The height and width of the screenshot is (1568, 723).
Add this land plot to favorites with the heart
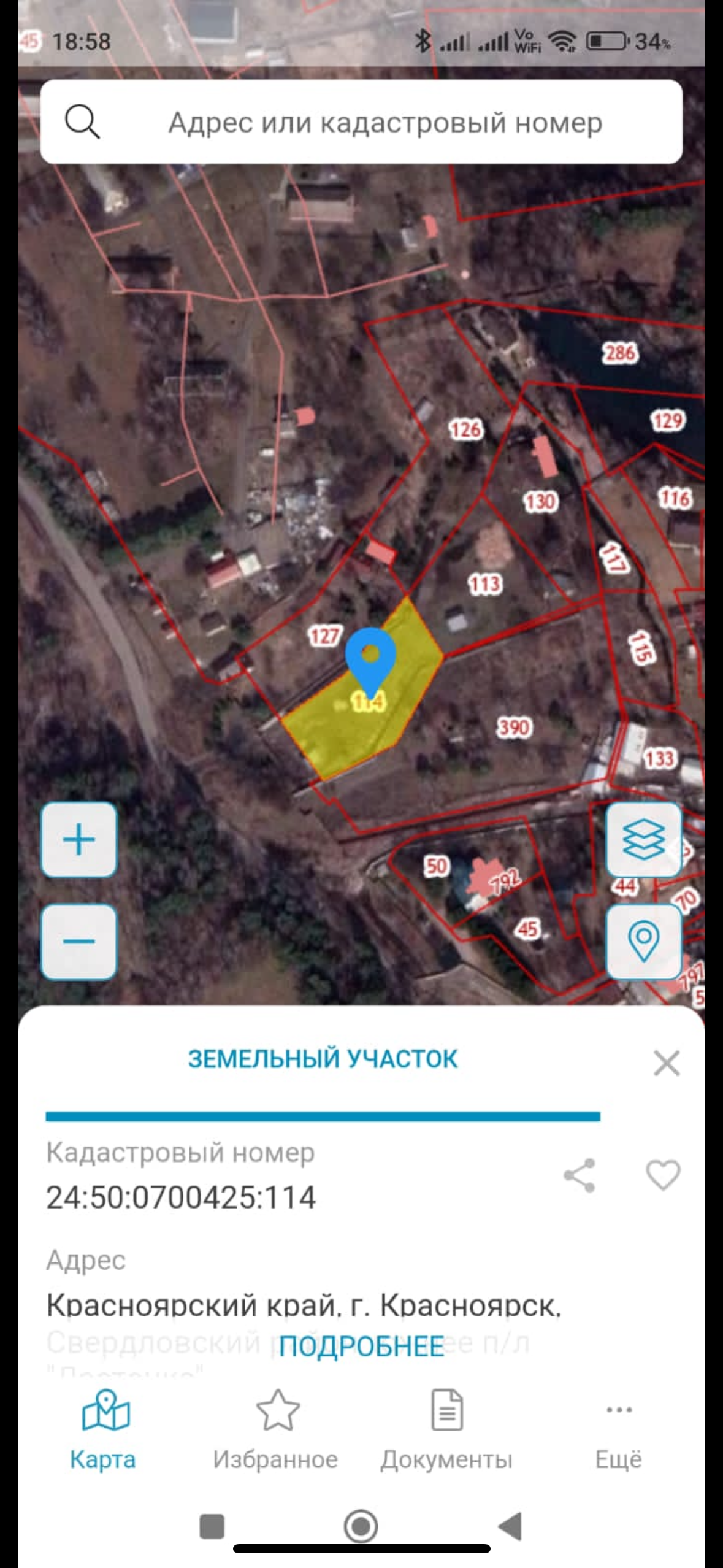(x=663, y=1175)
